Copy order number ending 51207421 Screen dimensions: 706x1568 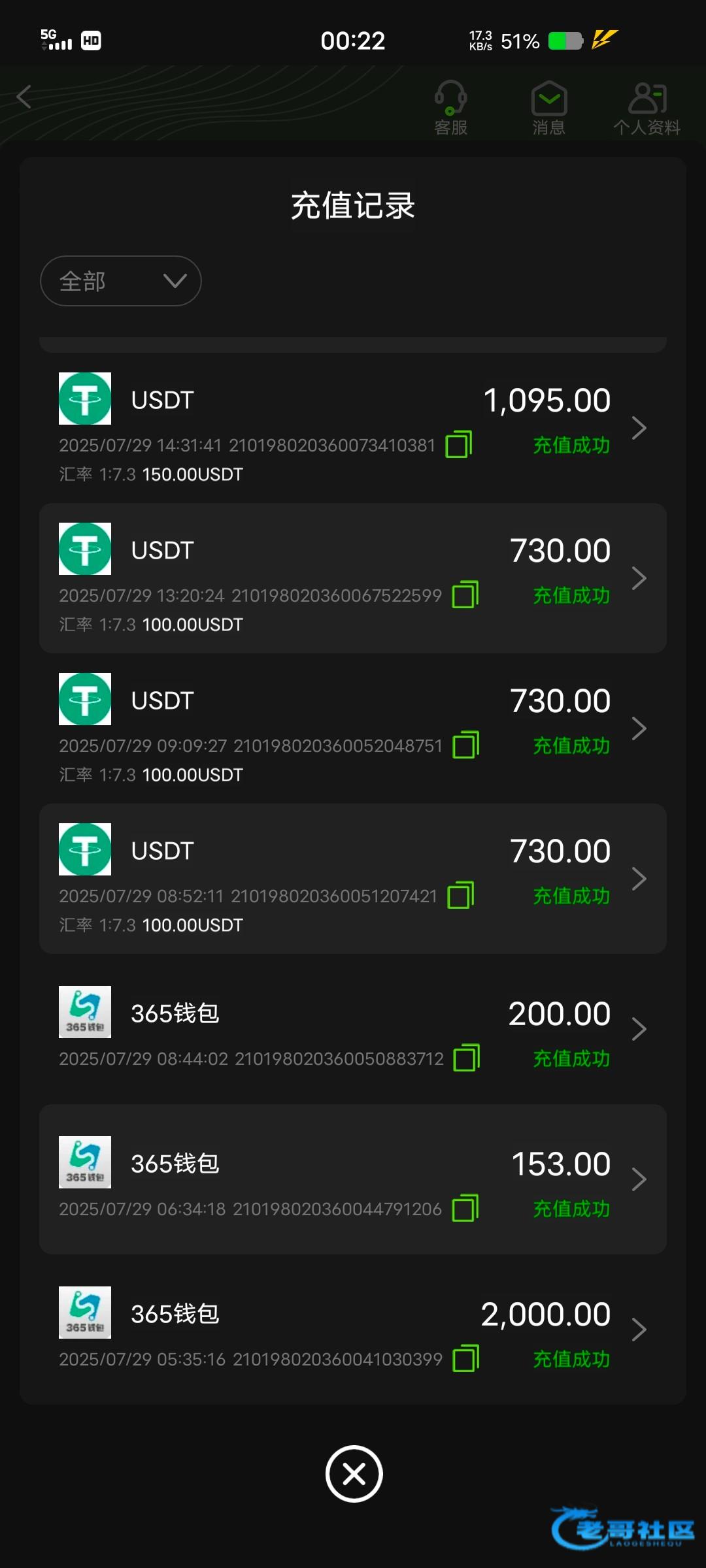[x=461, y=896]
